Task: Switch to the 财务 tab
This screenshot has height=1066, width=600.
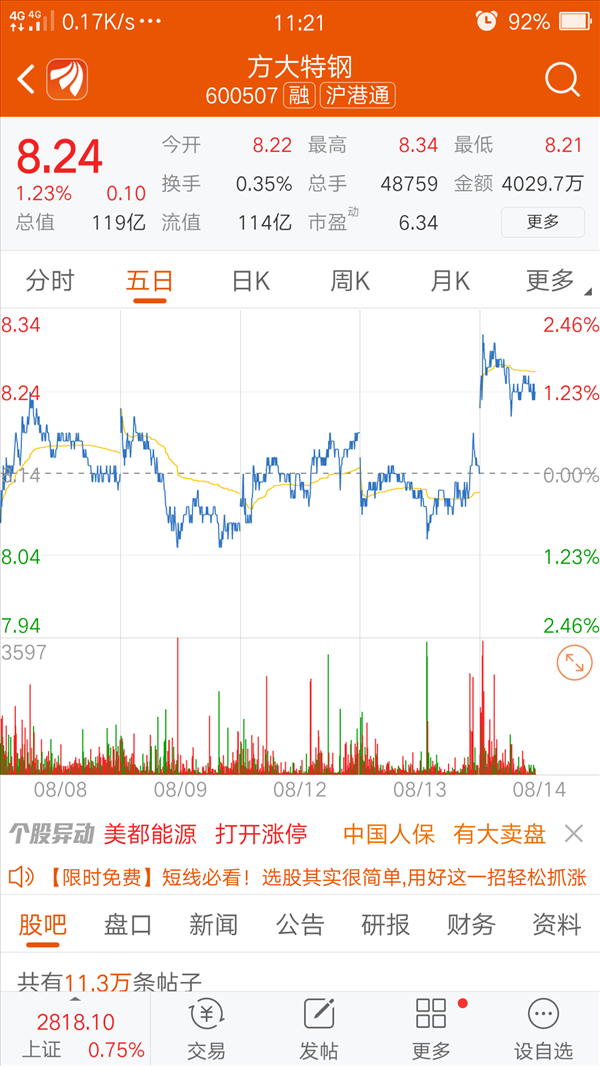Action: point(471,925)
